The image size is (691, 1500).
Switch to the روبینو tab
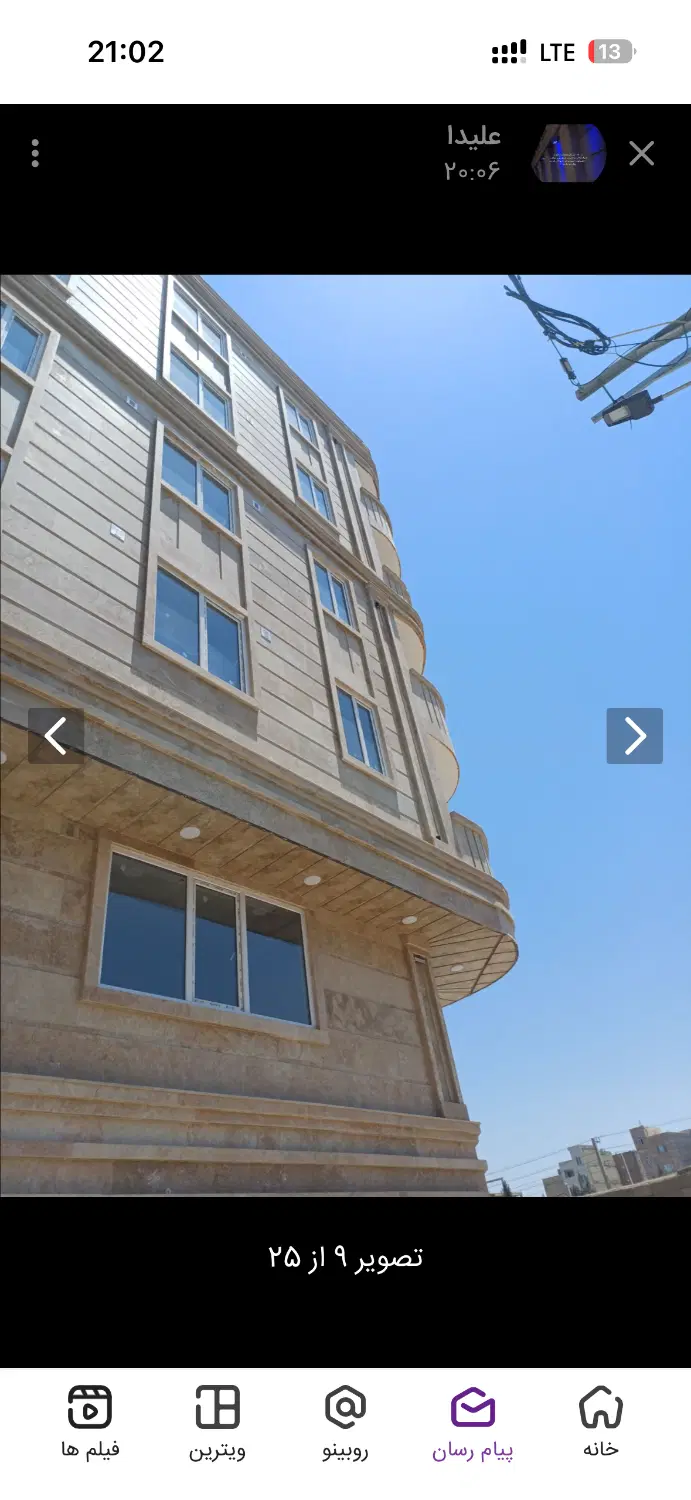(x=346, y=1421)
